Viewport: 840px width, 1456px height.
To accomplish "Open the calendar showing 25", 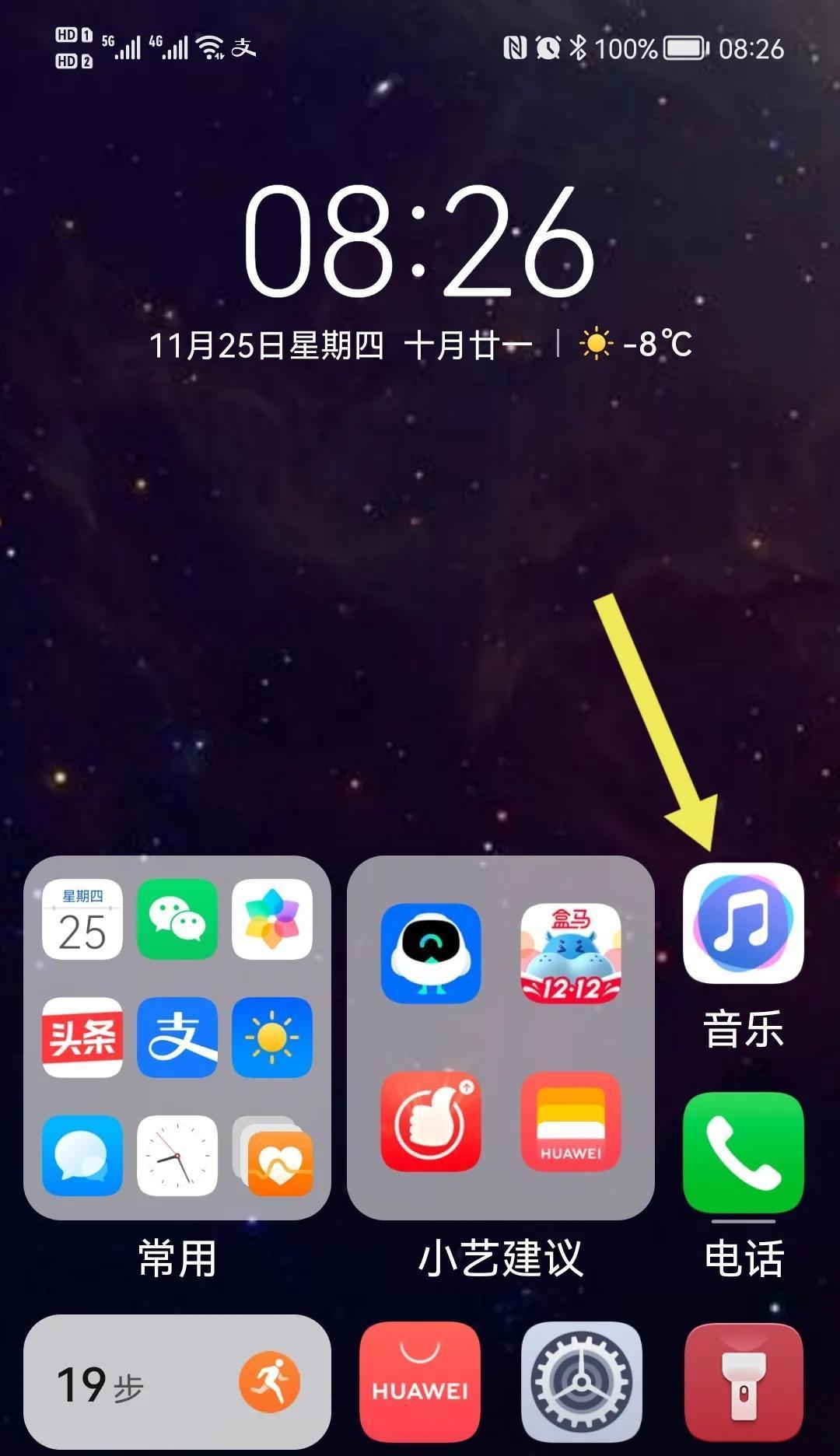I will pyautogui.click(x=82, y=919).
